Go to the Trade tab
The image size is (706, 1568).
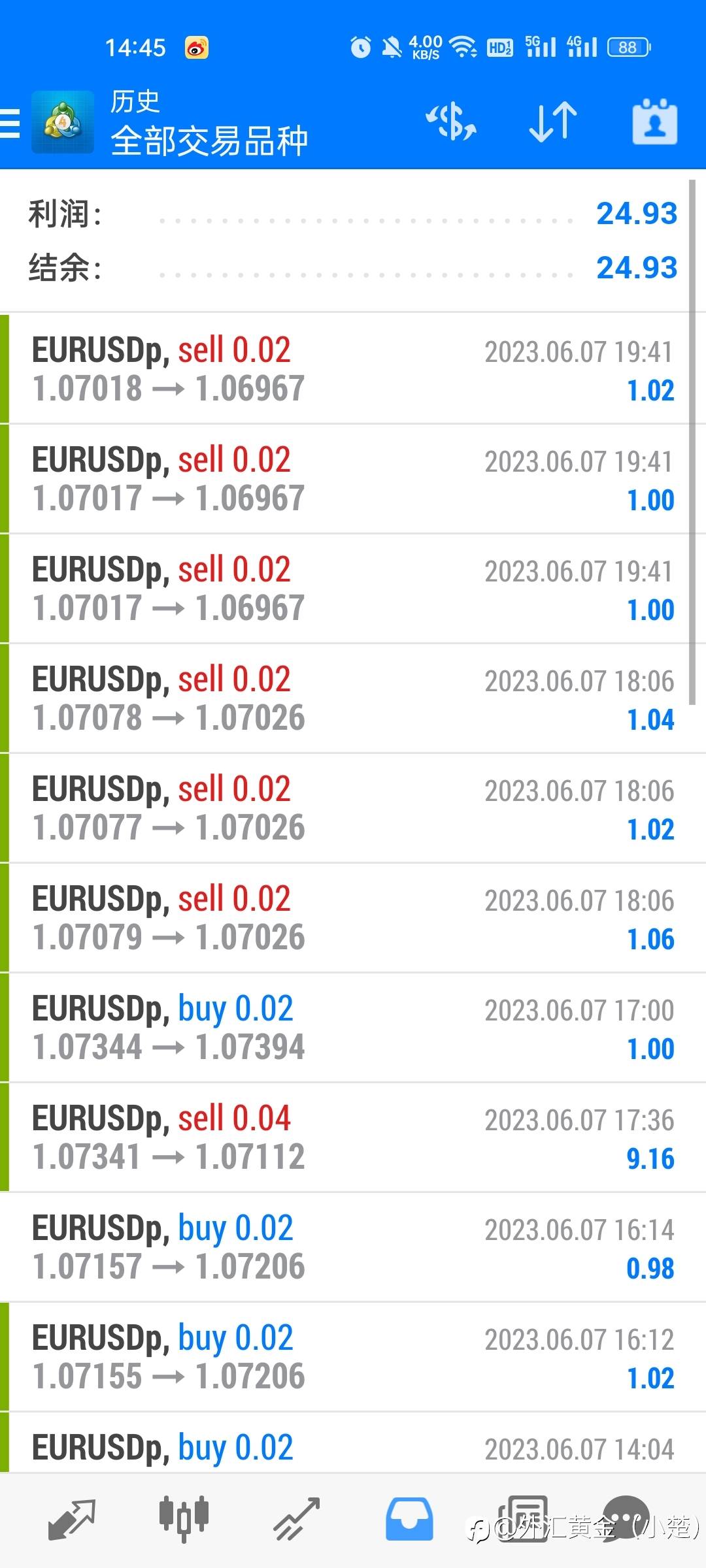click(x=296, y=1518)
